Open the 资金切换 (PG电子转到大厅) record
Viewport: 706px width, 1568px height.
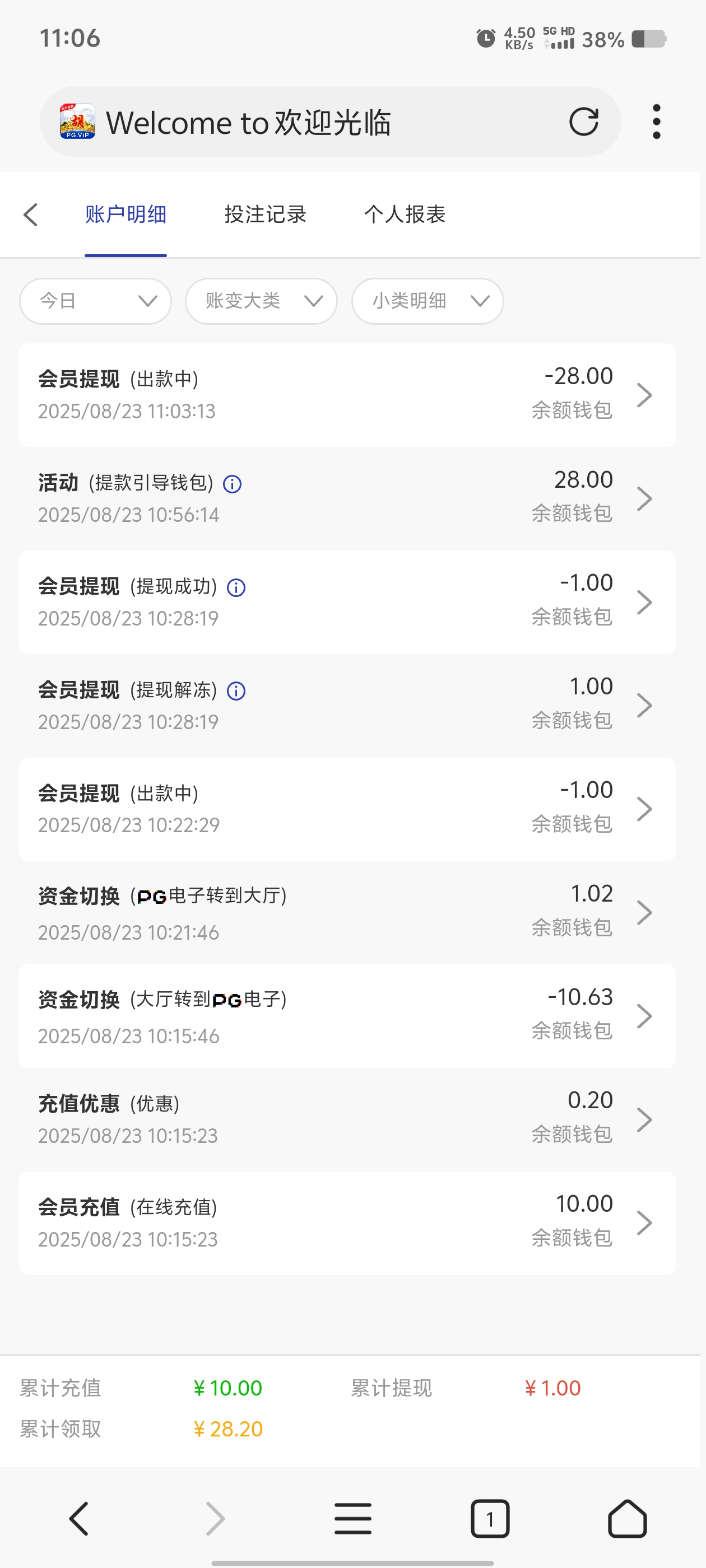347,912
